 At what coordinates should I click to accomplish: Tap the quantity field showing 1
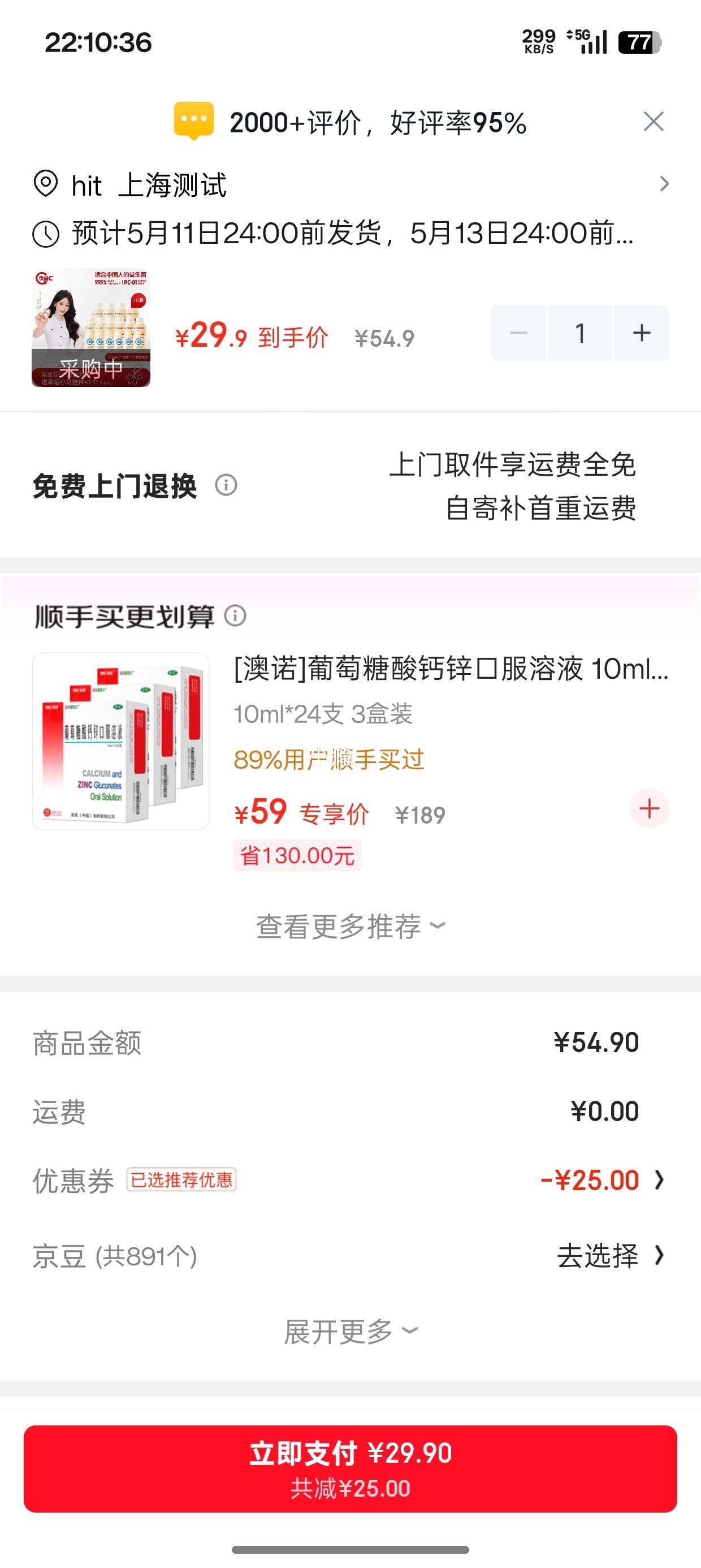pos(581,333)
